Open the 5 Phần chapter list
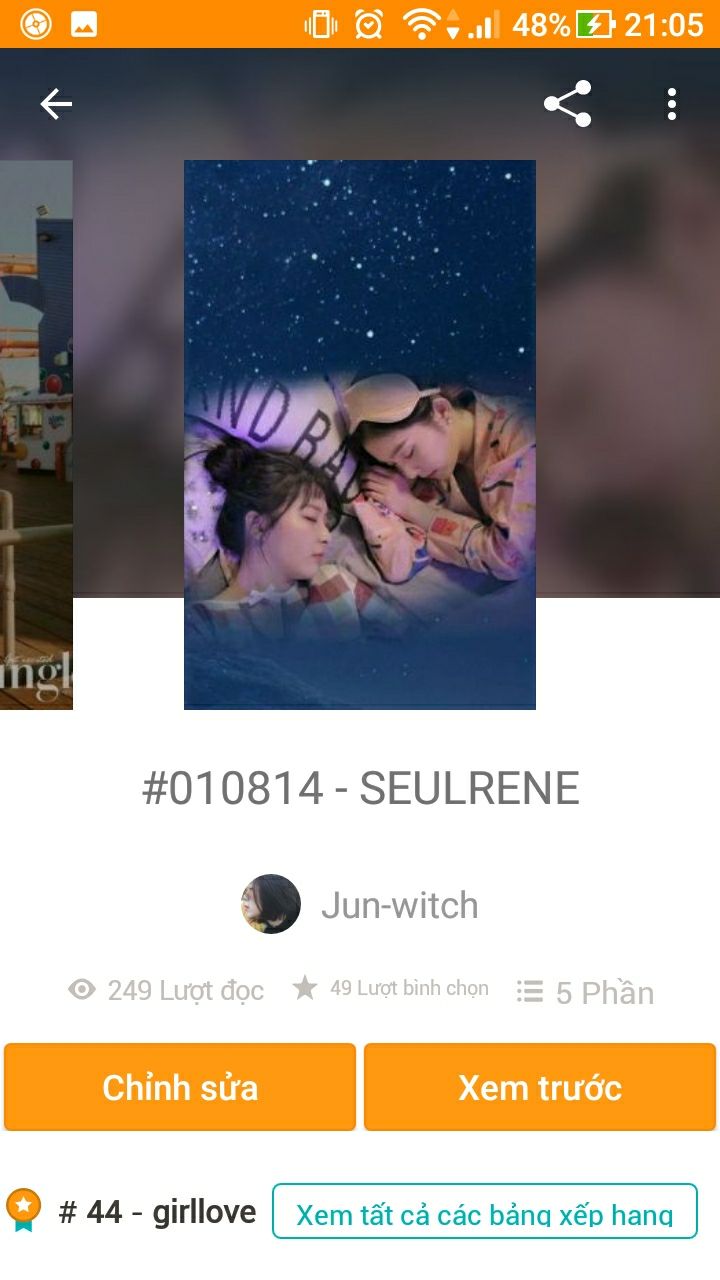The height and width of the screenshot is (1280, 720). coord(585,992)
